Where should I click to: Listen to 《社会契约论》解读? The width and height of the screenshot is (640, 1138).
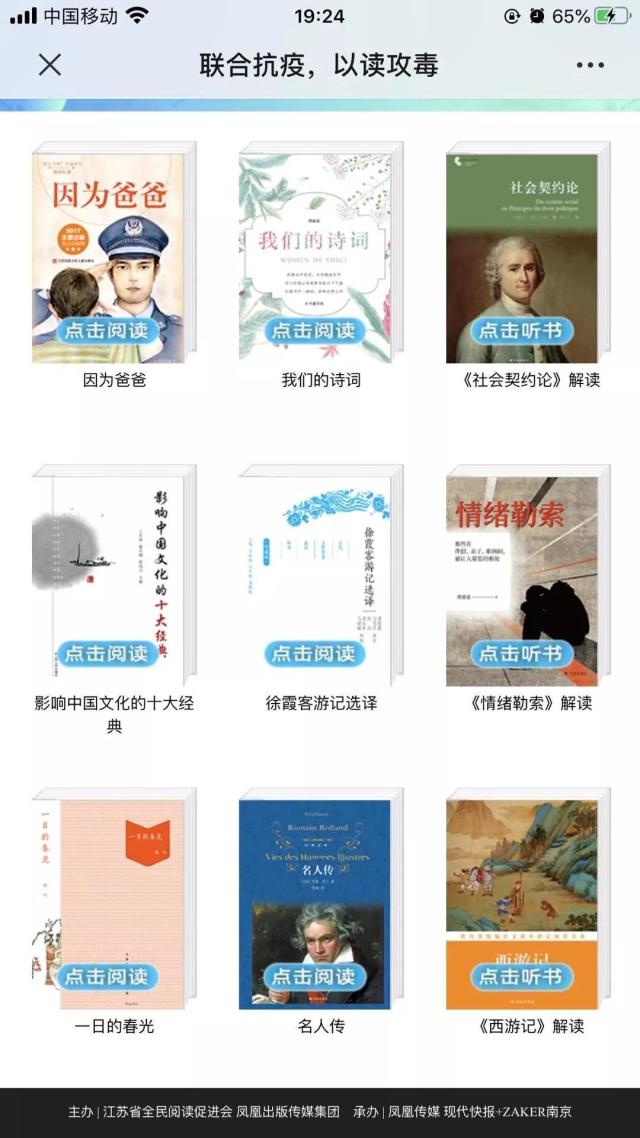521,331
